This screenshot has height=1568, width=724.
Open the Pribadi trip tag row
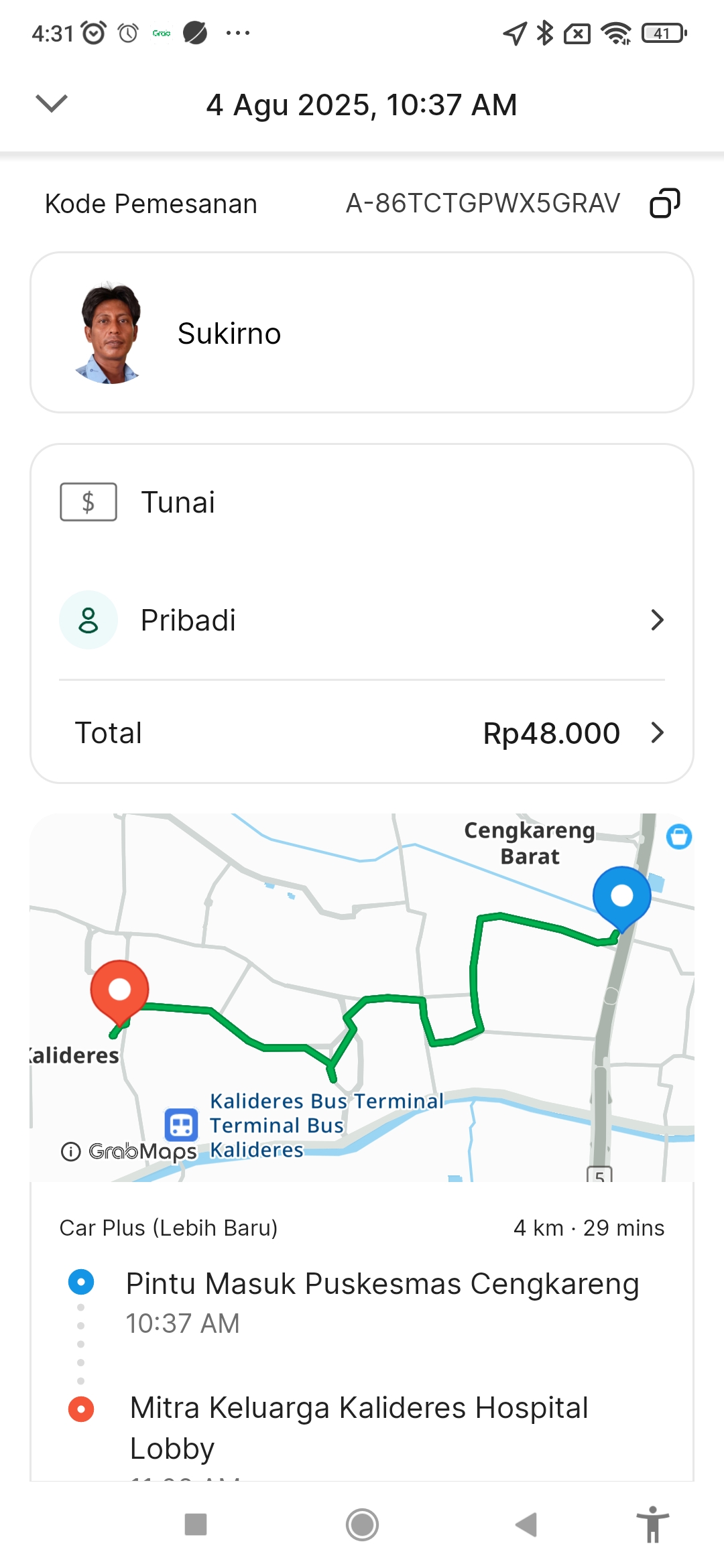click(362, 620)
